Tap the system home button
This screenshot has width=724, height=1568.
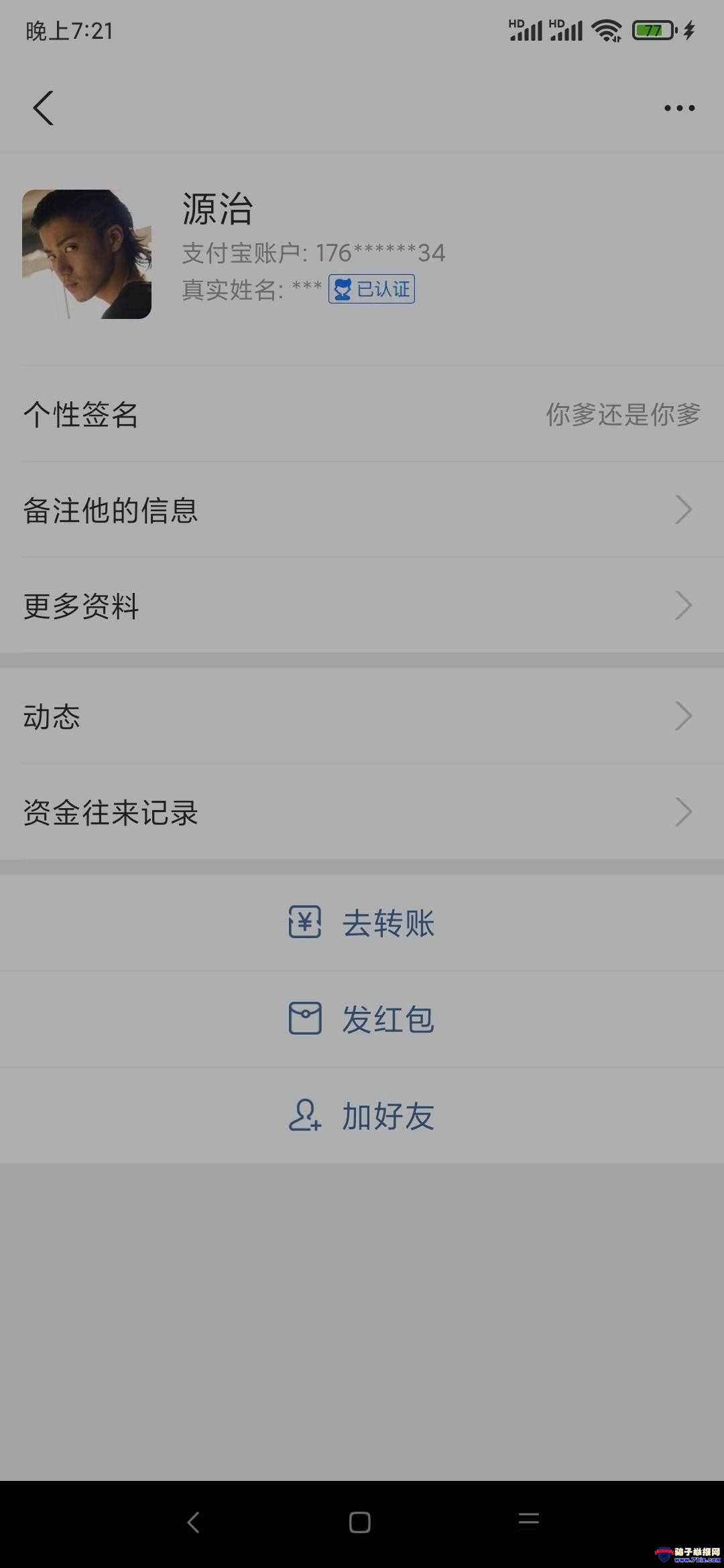click(360, 1522)
